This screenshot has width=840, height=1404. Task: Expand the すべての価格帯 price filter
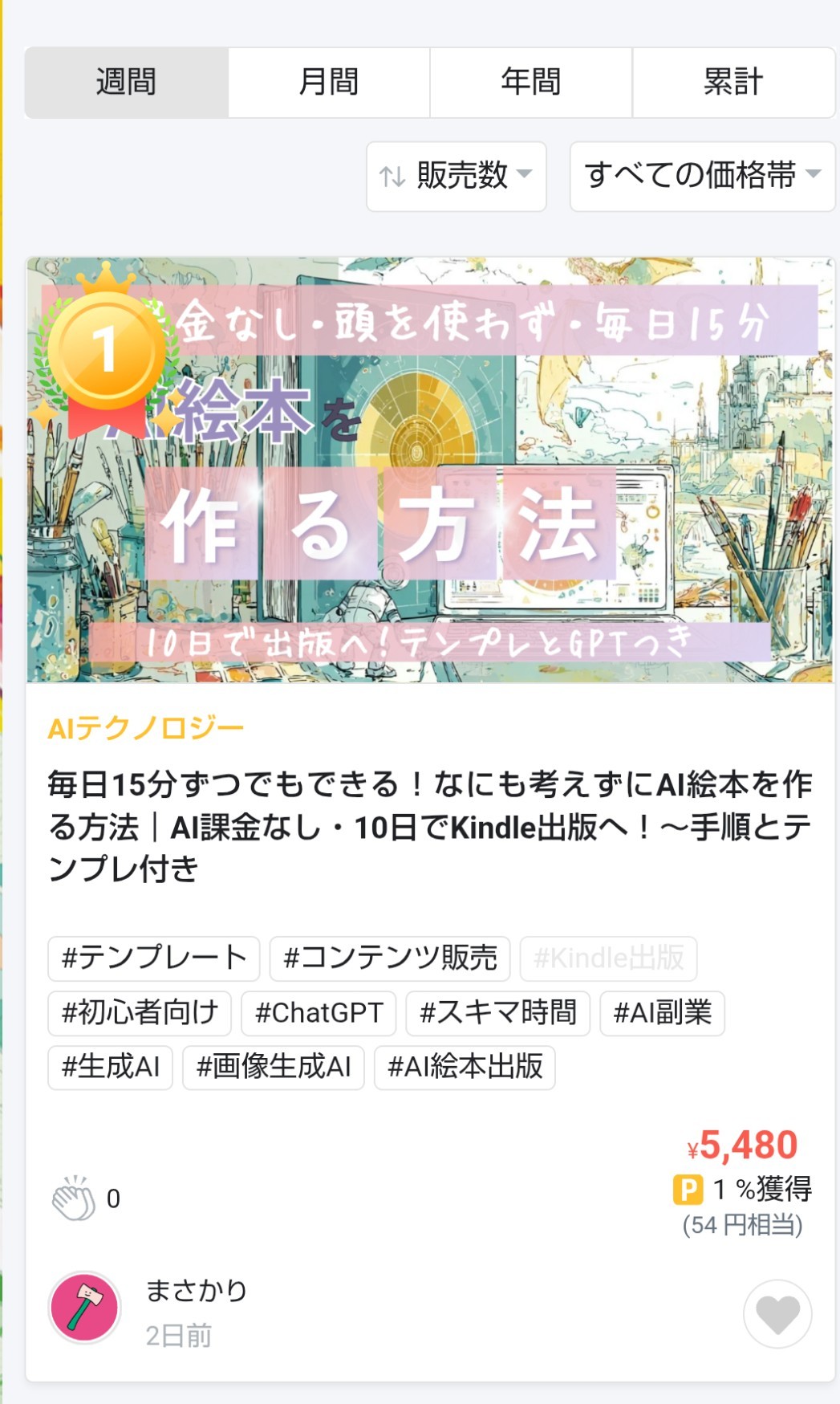pos(702,176)
